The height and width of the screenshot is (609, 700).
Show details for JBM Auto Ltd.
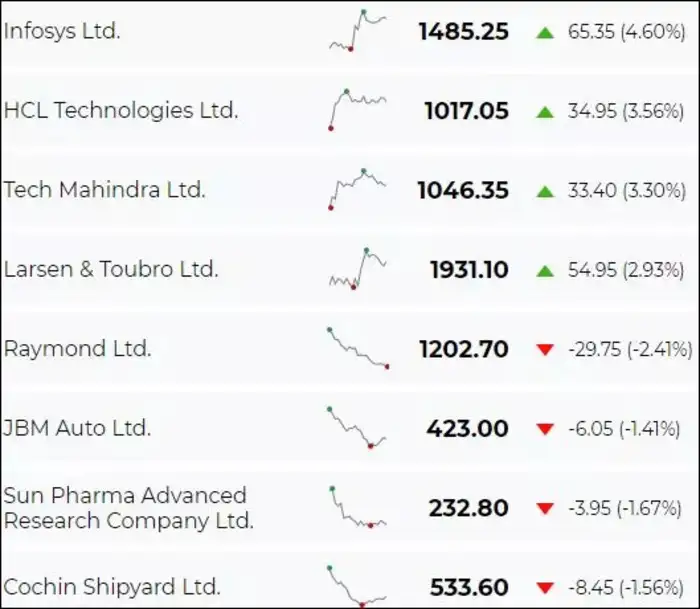tap(78, 428)
